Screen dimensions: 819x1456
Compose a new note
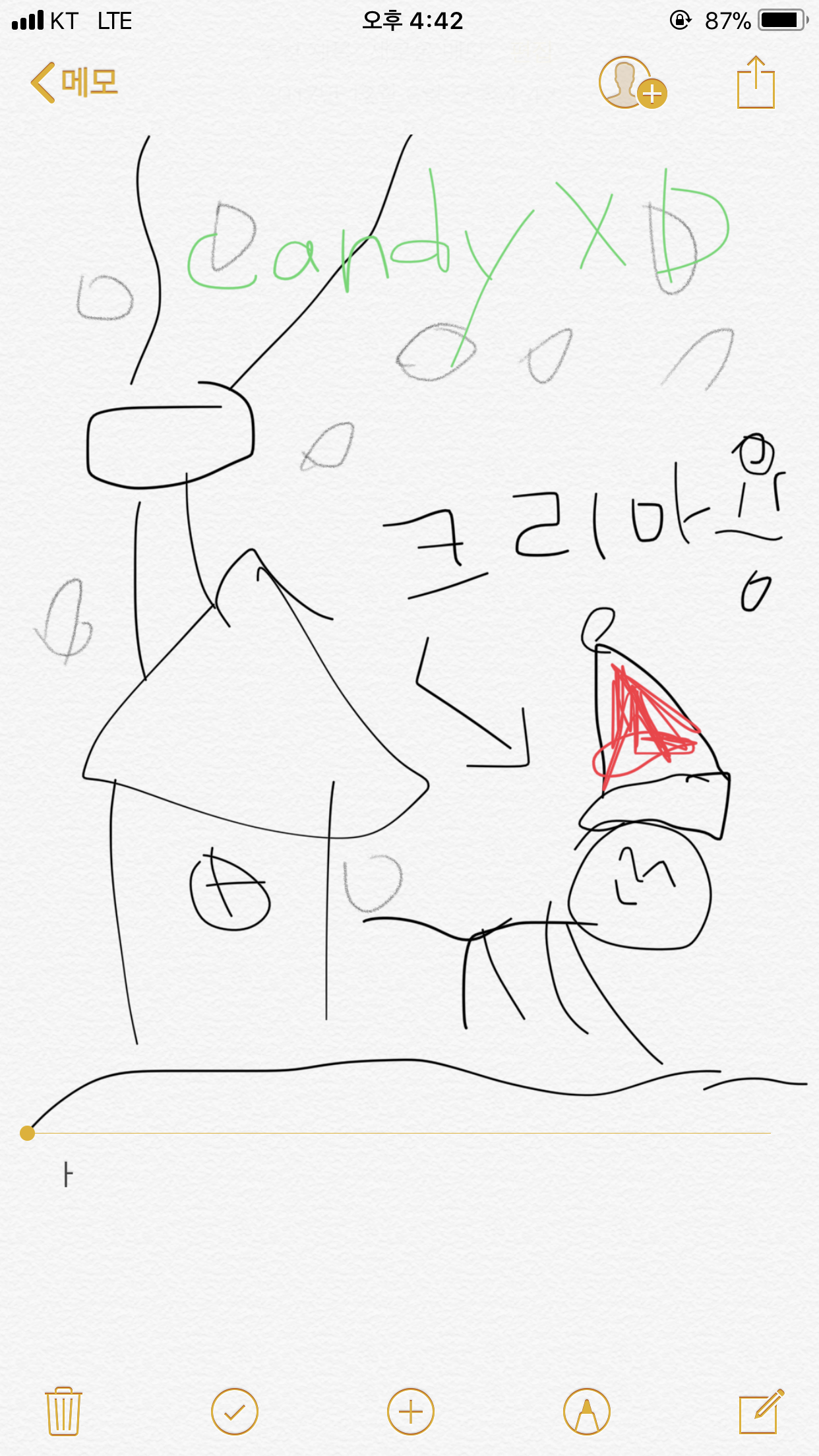coord(760,1411)
